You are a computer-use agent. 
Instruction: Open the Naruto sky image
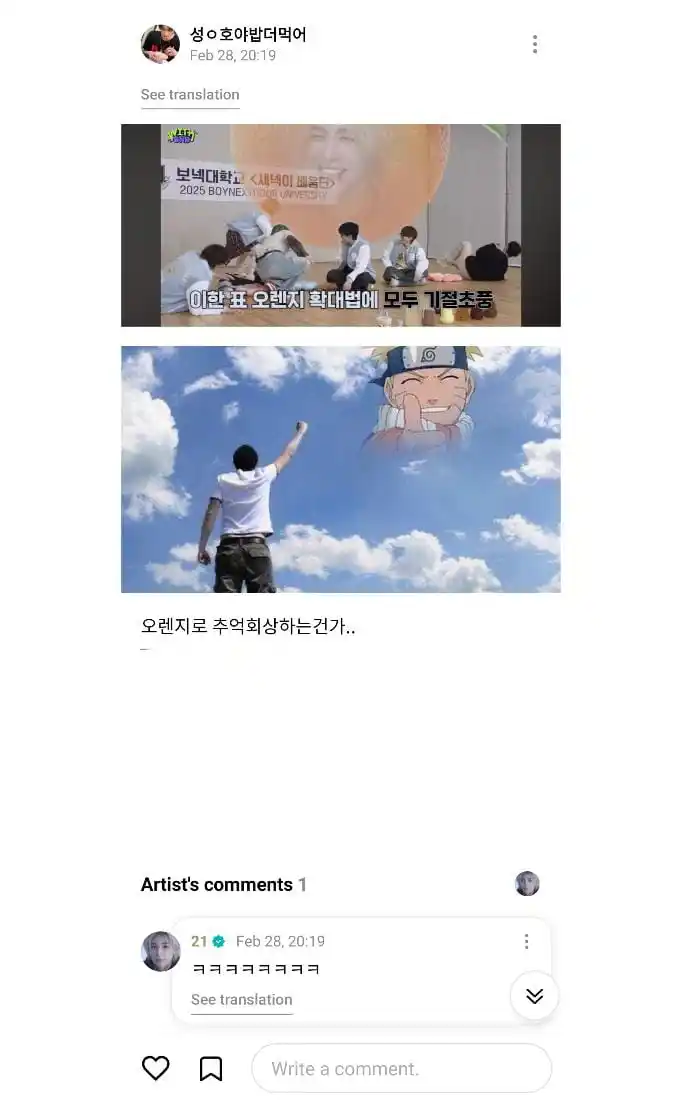[x=340, y=469]
